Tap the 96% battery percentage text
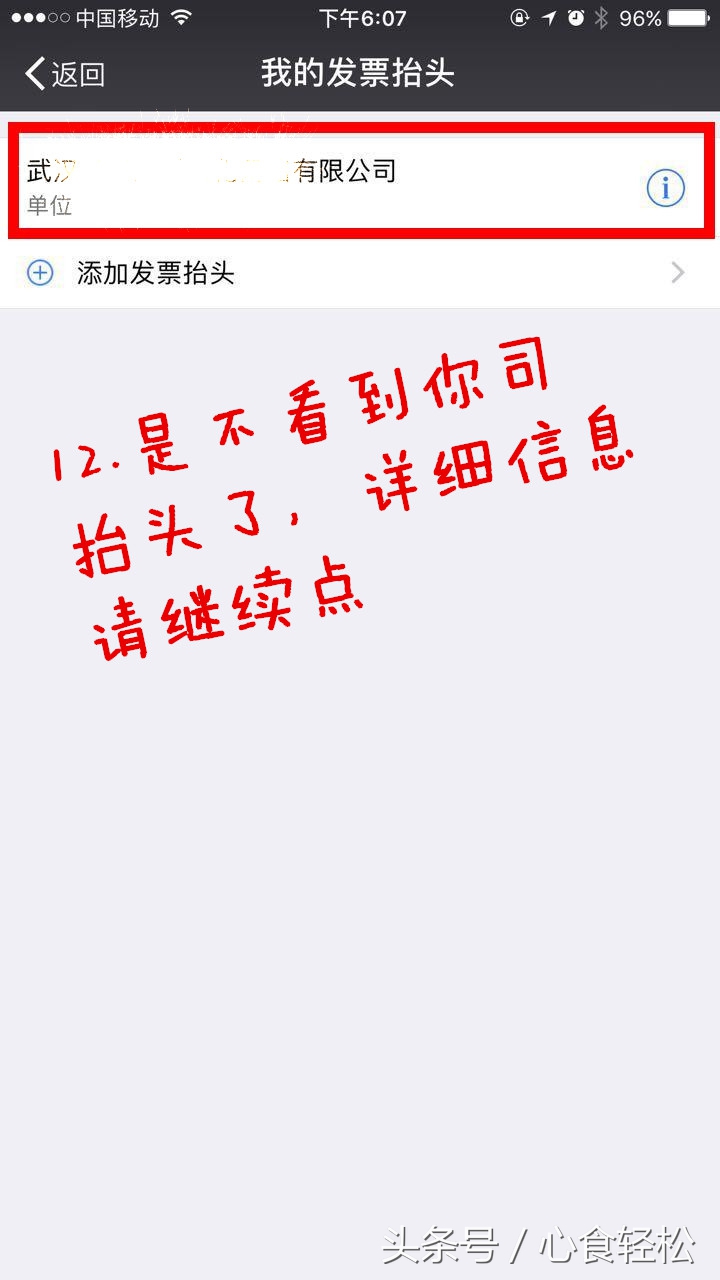The width and height of the screenshot is (720, 1280). pos(640,16)
